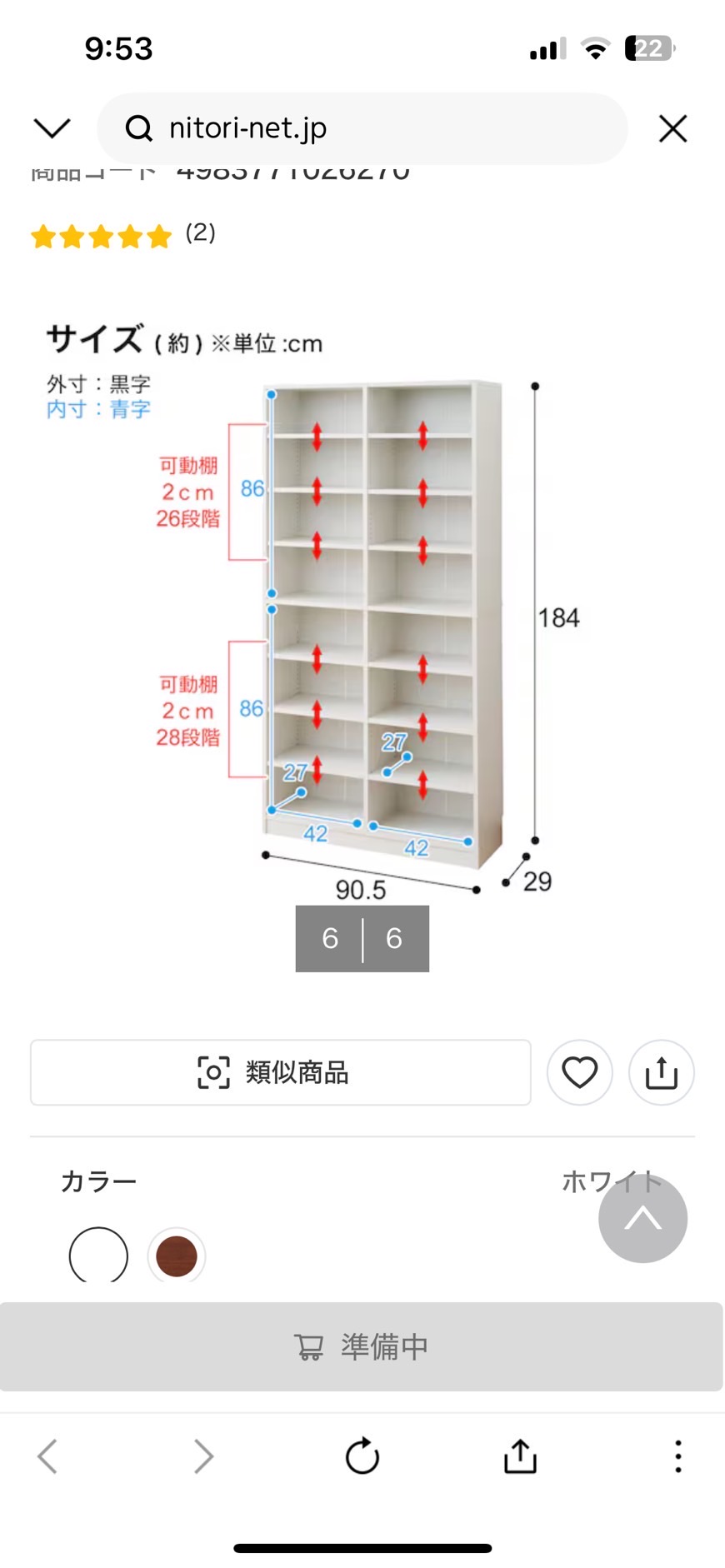Share this product via the round share icon
This screenshot has height=1568, width=725.
coord(661,1072)
